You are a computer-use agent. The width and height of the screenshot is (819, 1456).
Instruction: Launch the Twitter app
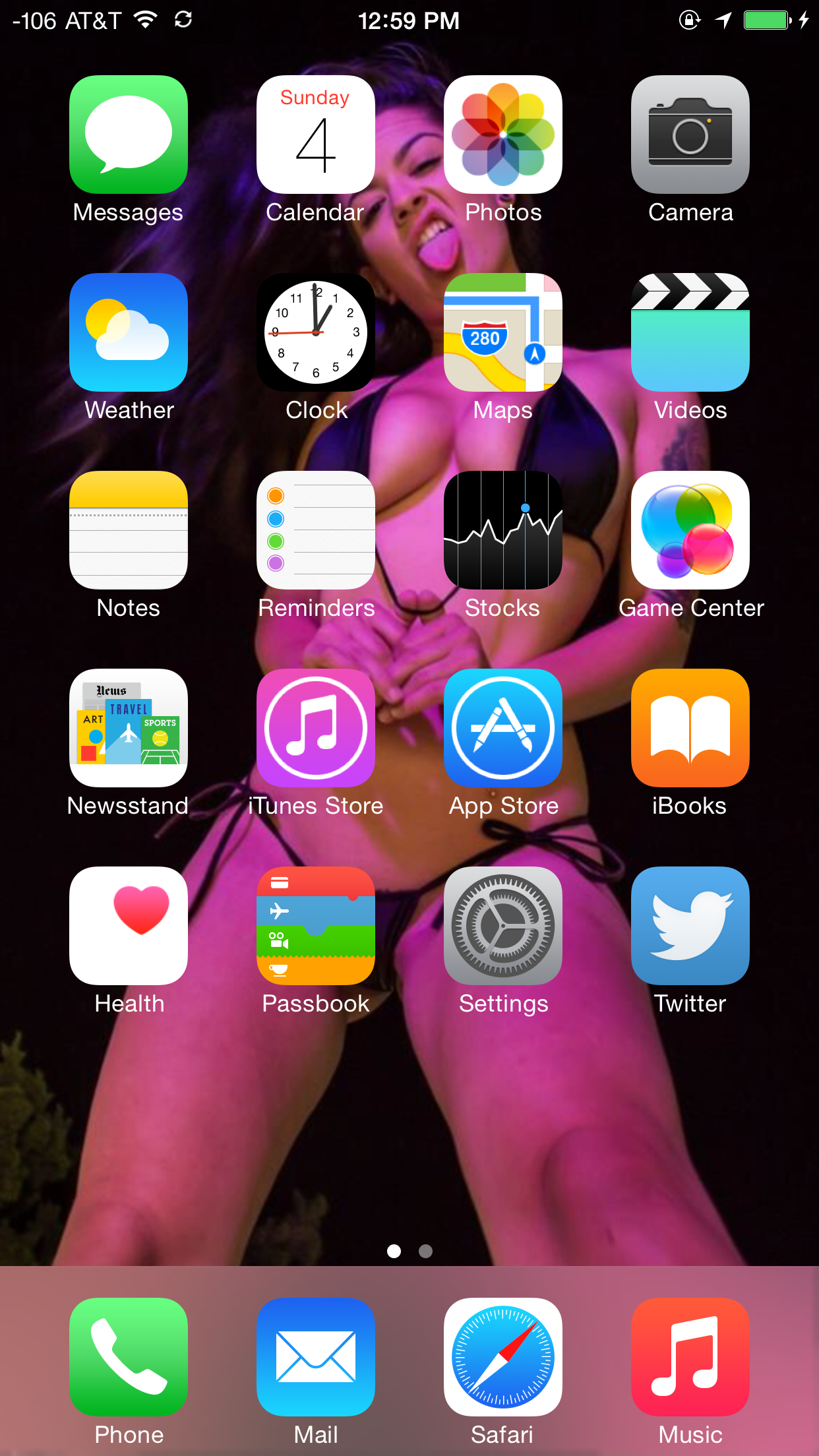690,926
